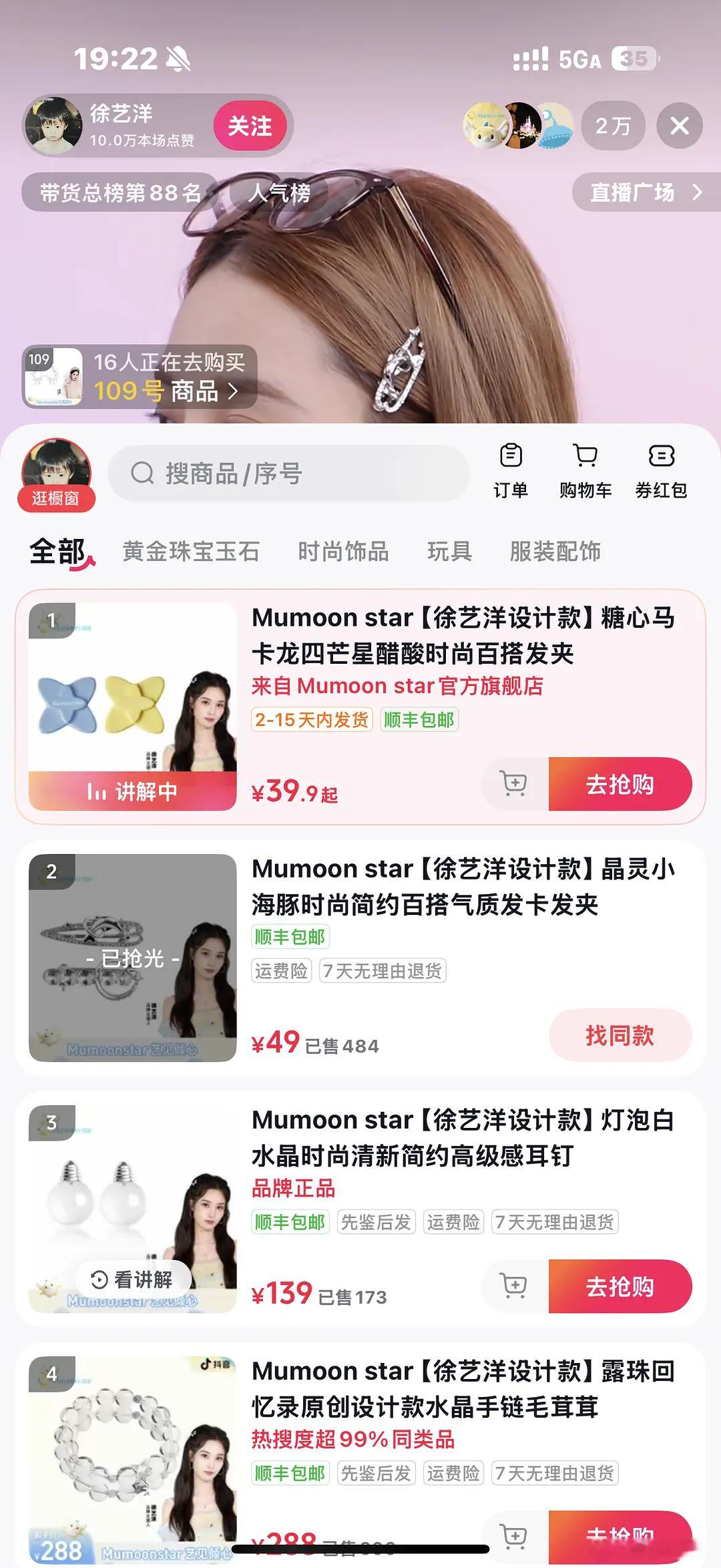Open the 订单 orders panel
Viewport: 721px width, 1568px height.
509,471
